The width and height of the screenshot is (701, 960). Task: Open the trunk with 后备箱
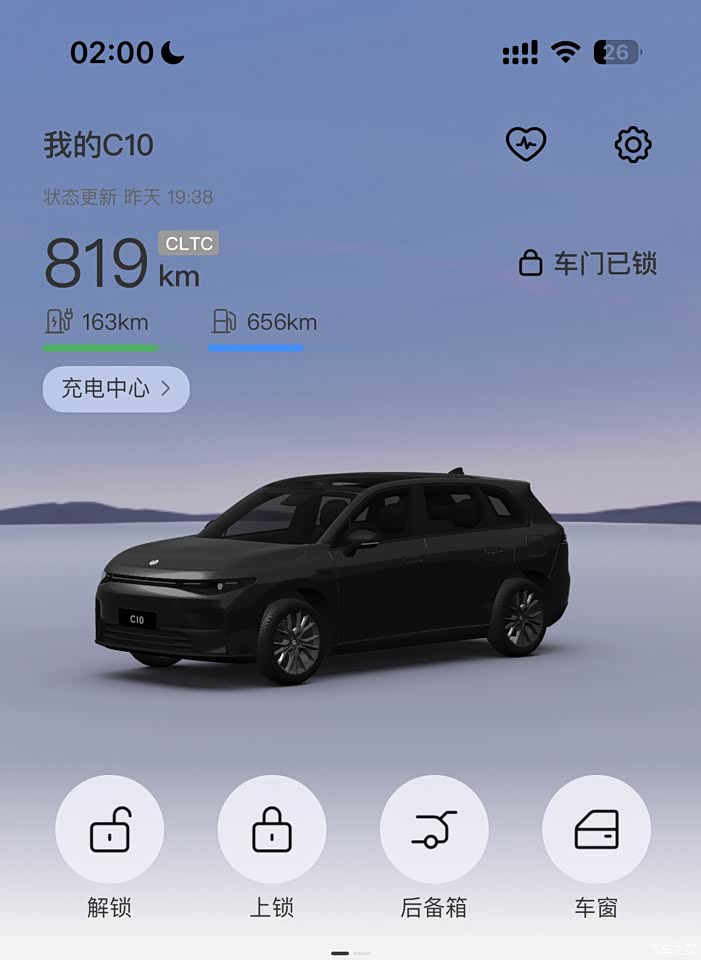[434, 830]
